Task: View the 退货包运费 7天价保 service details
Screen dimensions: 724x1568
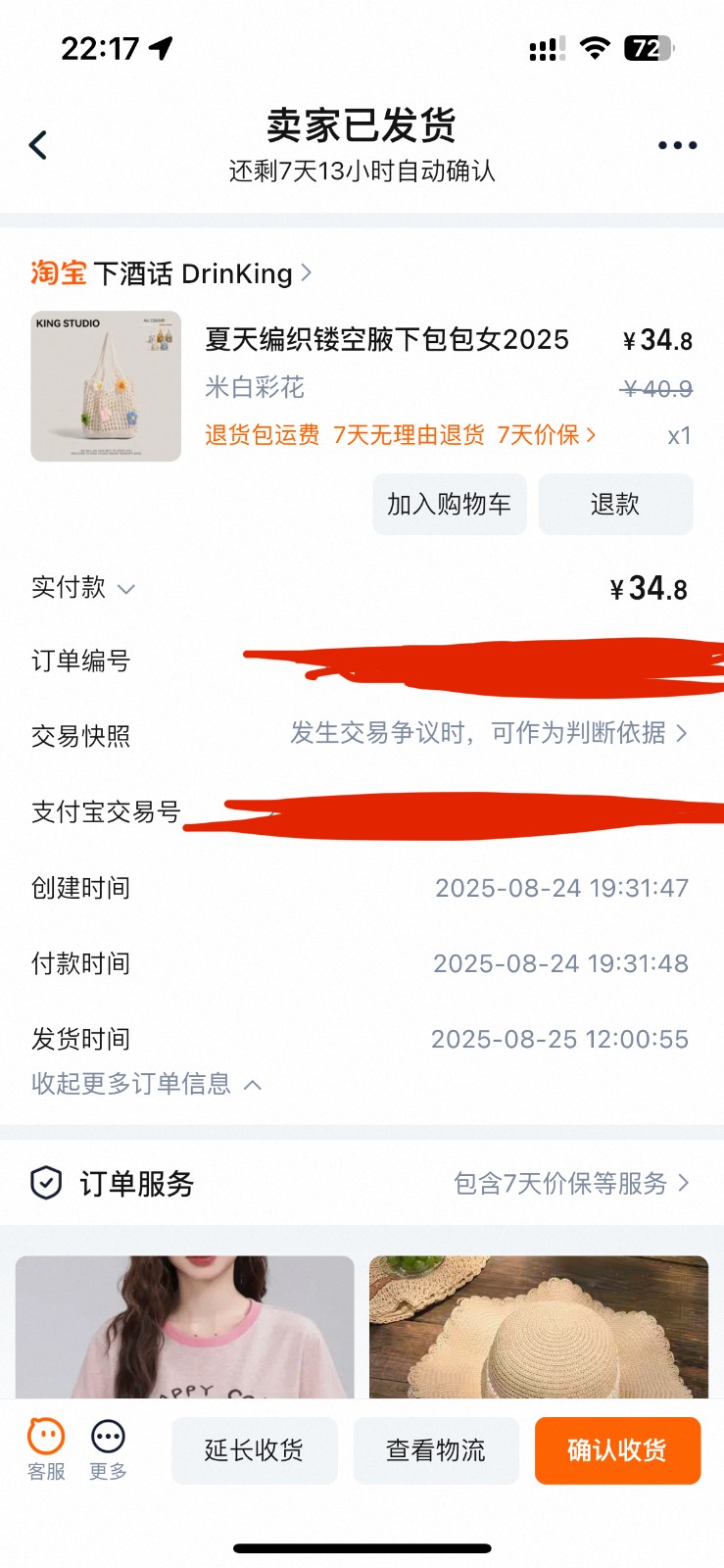Action: (401, 435)
